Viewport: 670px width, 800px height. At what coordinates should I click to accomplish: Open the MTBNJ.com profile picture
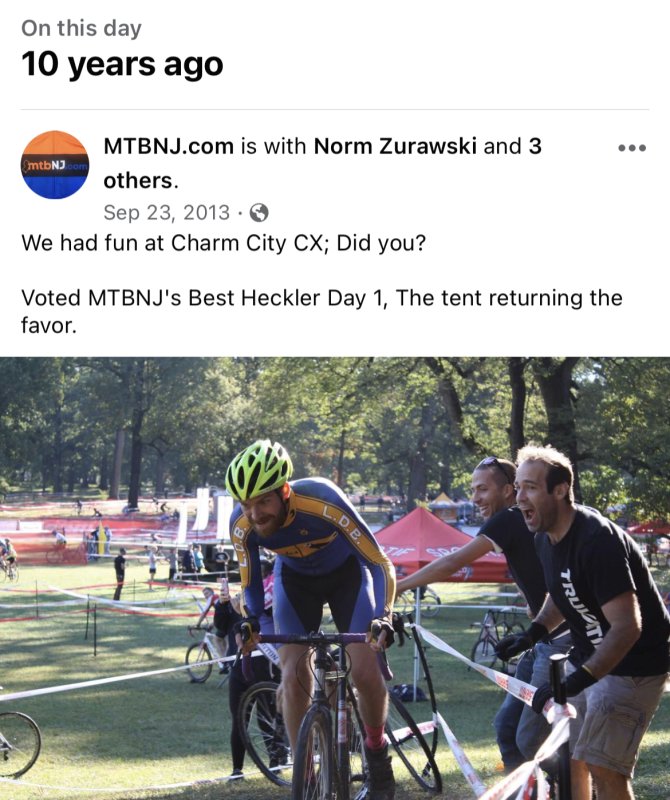coord(55,165)
